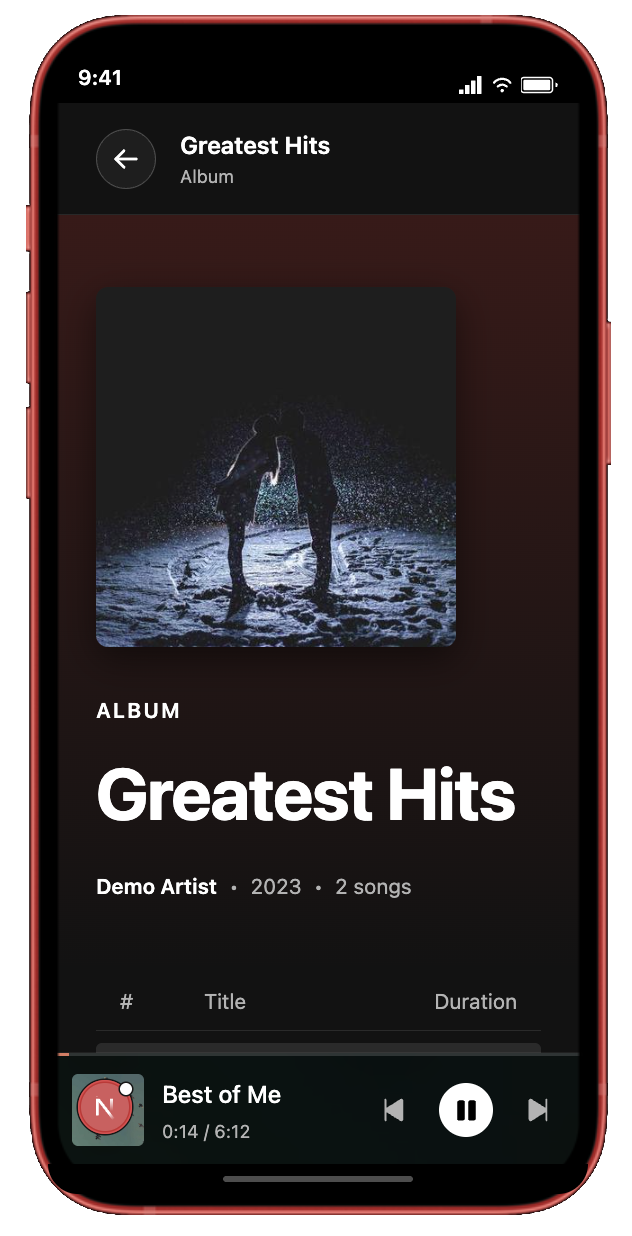The width and height of the screenshot is (632, 1236).
Task: Pause the current song
Action: point(466,1110)
